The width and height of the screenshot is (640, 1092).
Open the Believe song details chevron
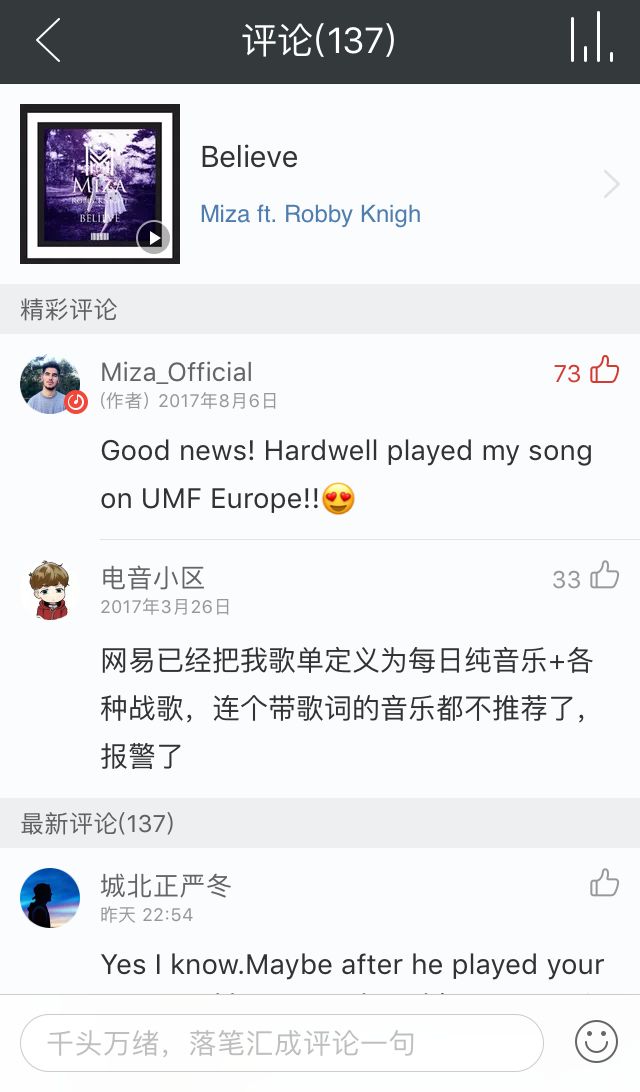(611, 184)
